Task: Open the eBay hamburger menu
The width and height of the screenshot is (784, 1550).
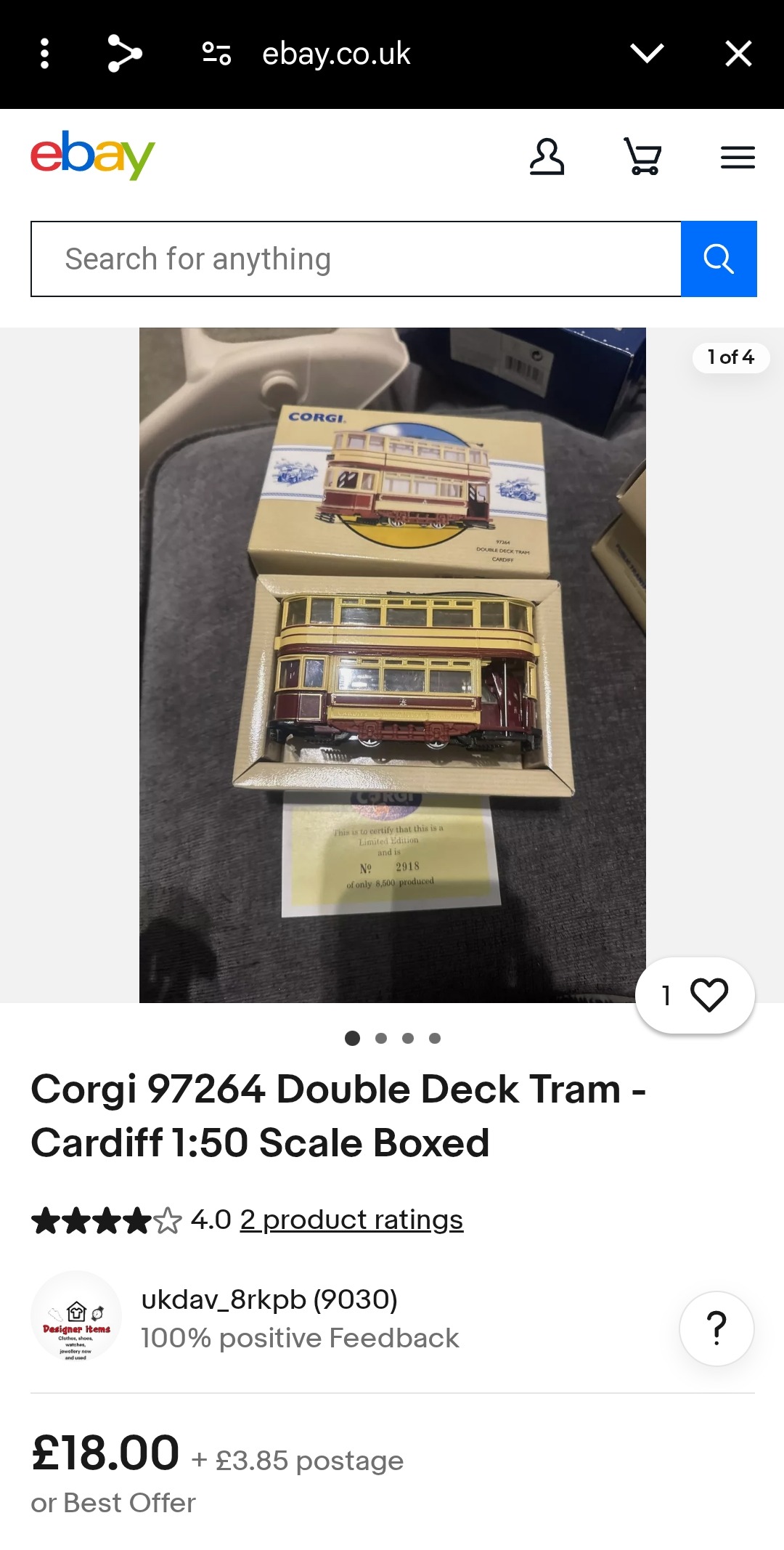Action: point(738,157)
